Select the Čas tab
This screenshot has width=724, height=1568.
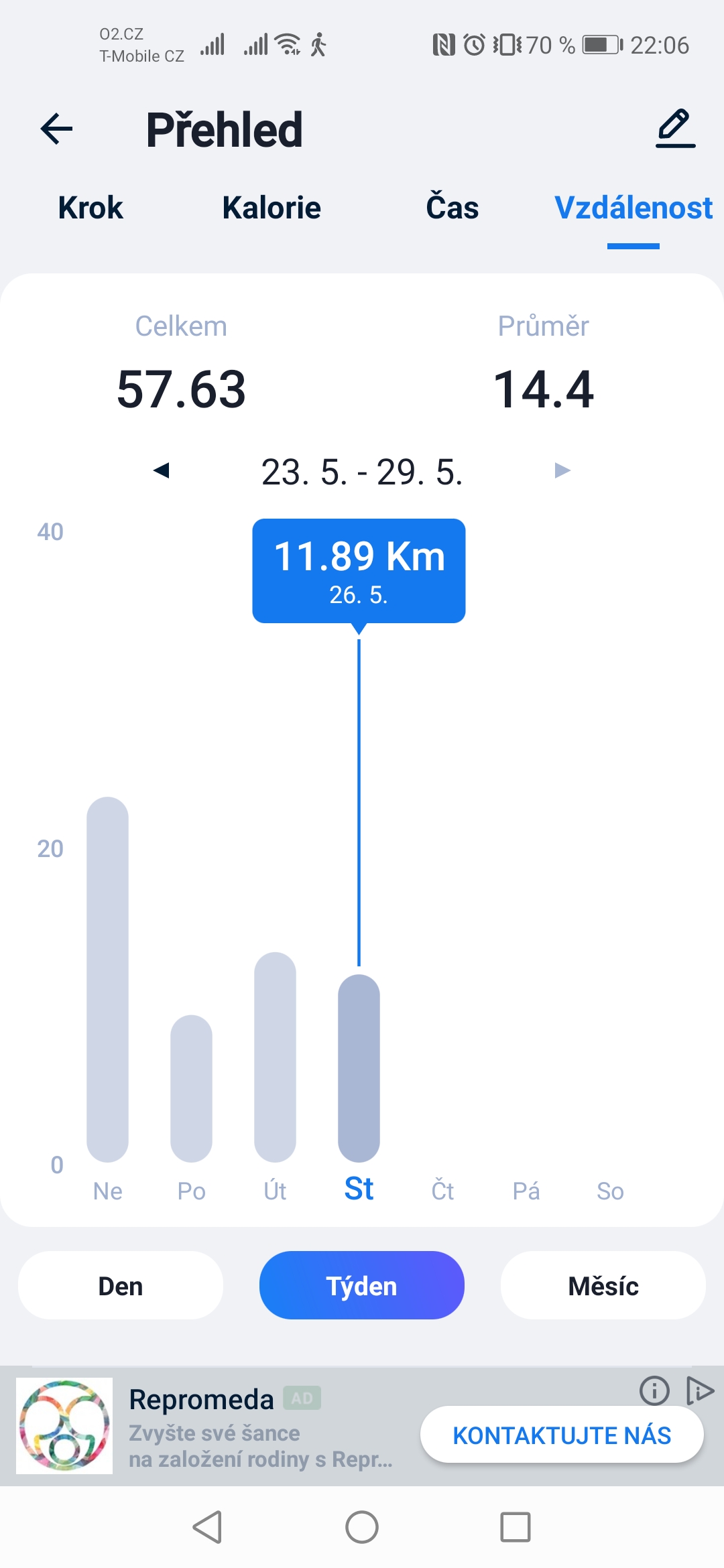pyautogui.click(x=452, y=206)
